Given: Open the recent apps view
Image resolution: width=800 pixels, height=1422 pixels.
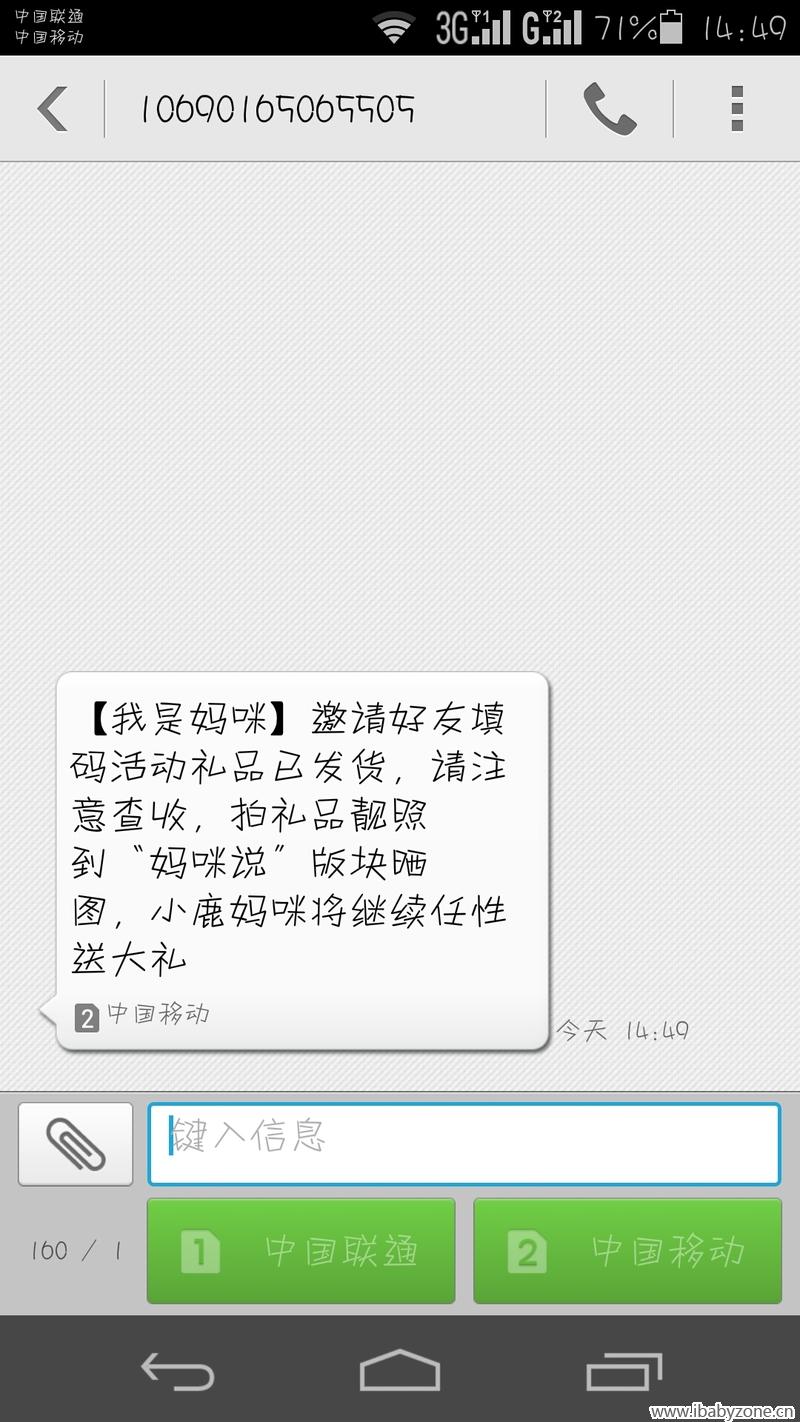Looking at the screenshot, I should pos(624,1371).
